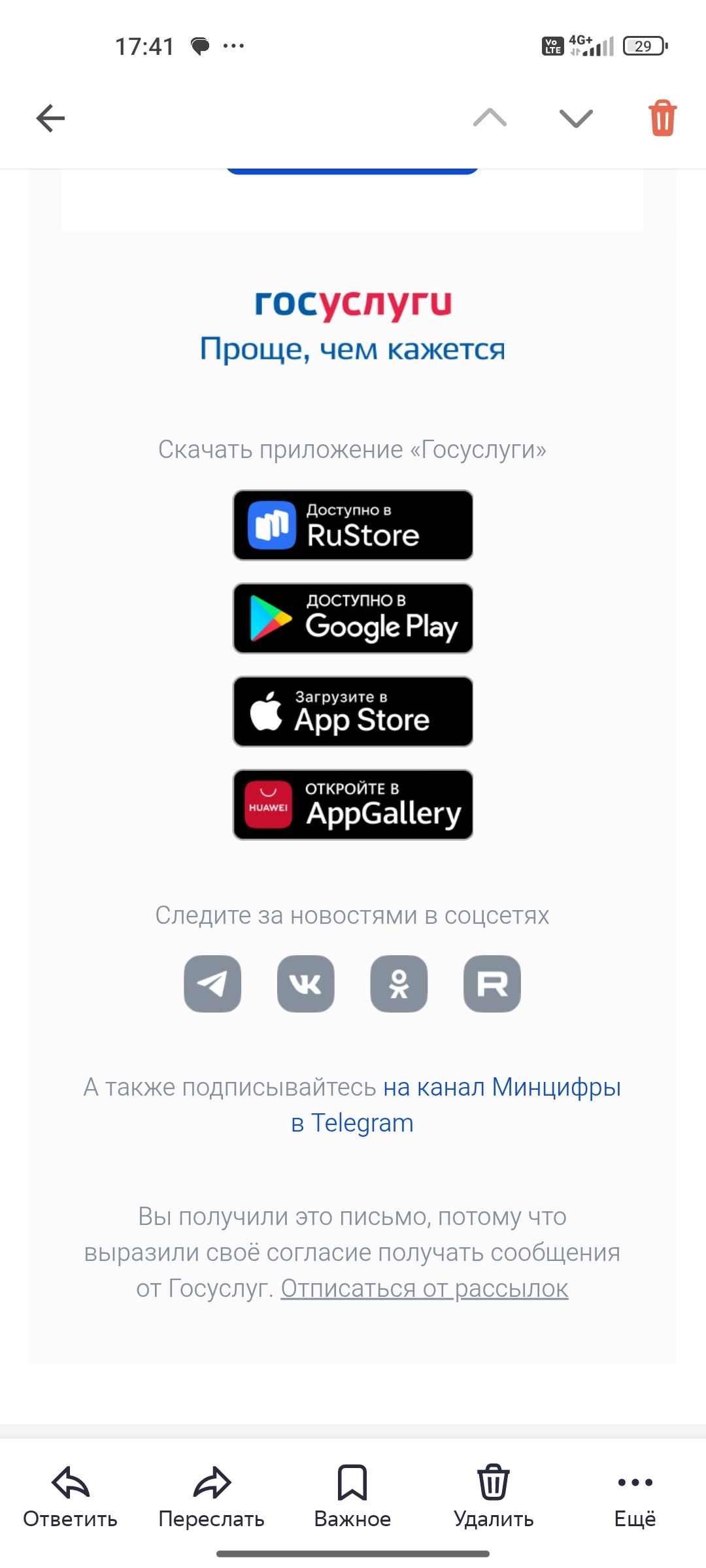The width and height of the screenshot is (706, 1568).
Task: Open the Huawei AppGallery badge
Action: coord(353,804)
